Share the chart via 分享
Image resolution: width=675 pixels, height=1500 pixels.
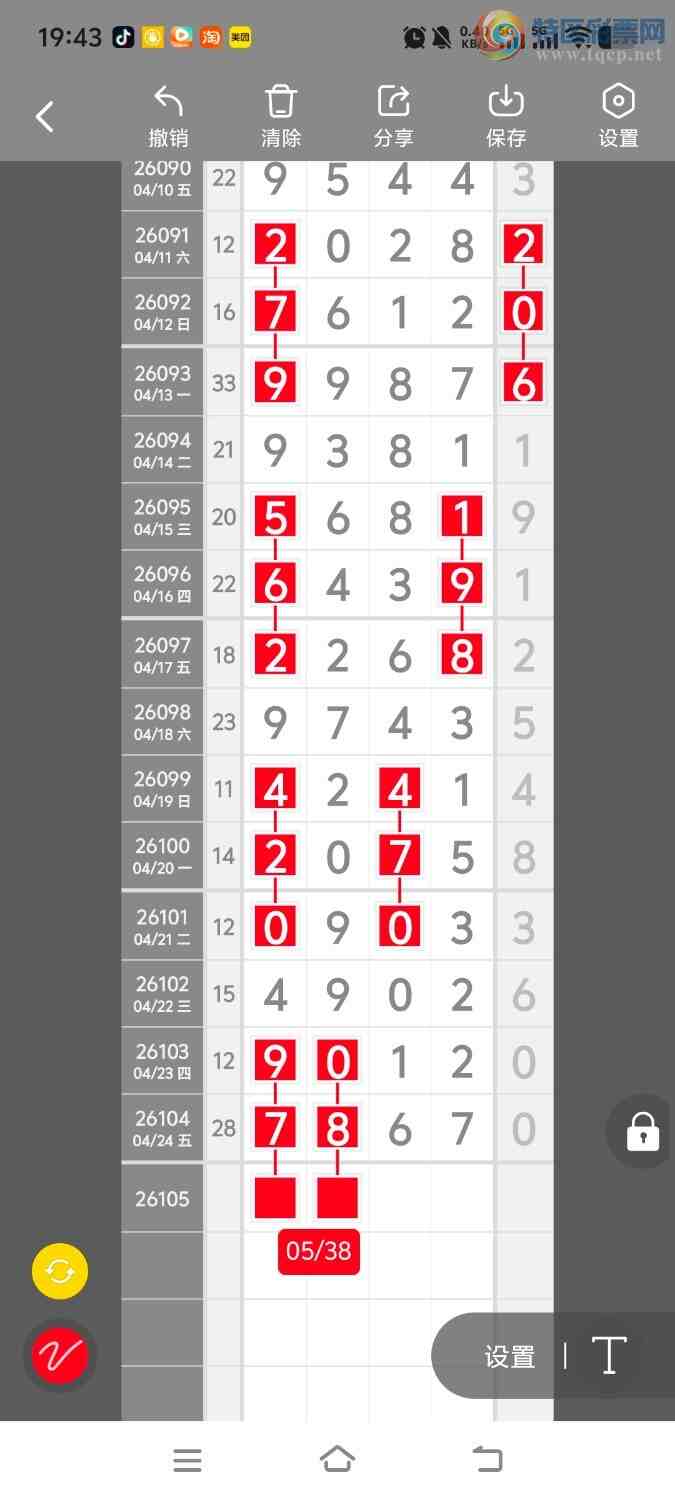[x=393, y=117]
